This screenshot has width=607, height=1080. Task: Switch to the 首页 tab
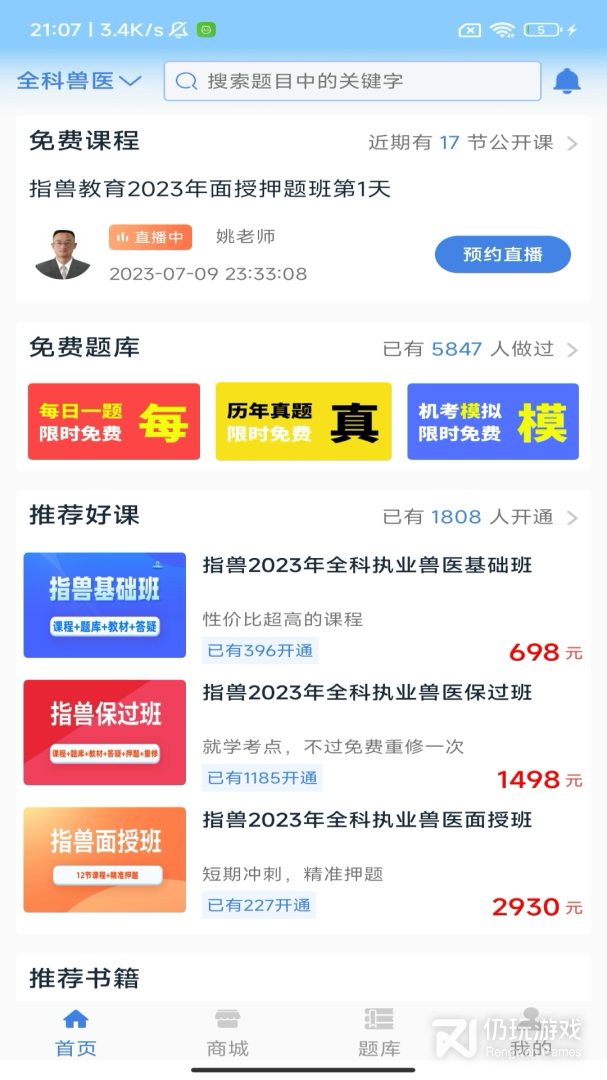[x=76, y=1033]
